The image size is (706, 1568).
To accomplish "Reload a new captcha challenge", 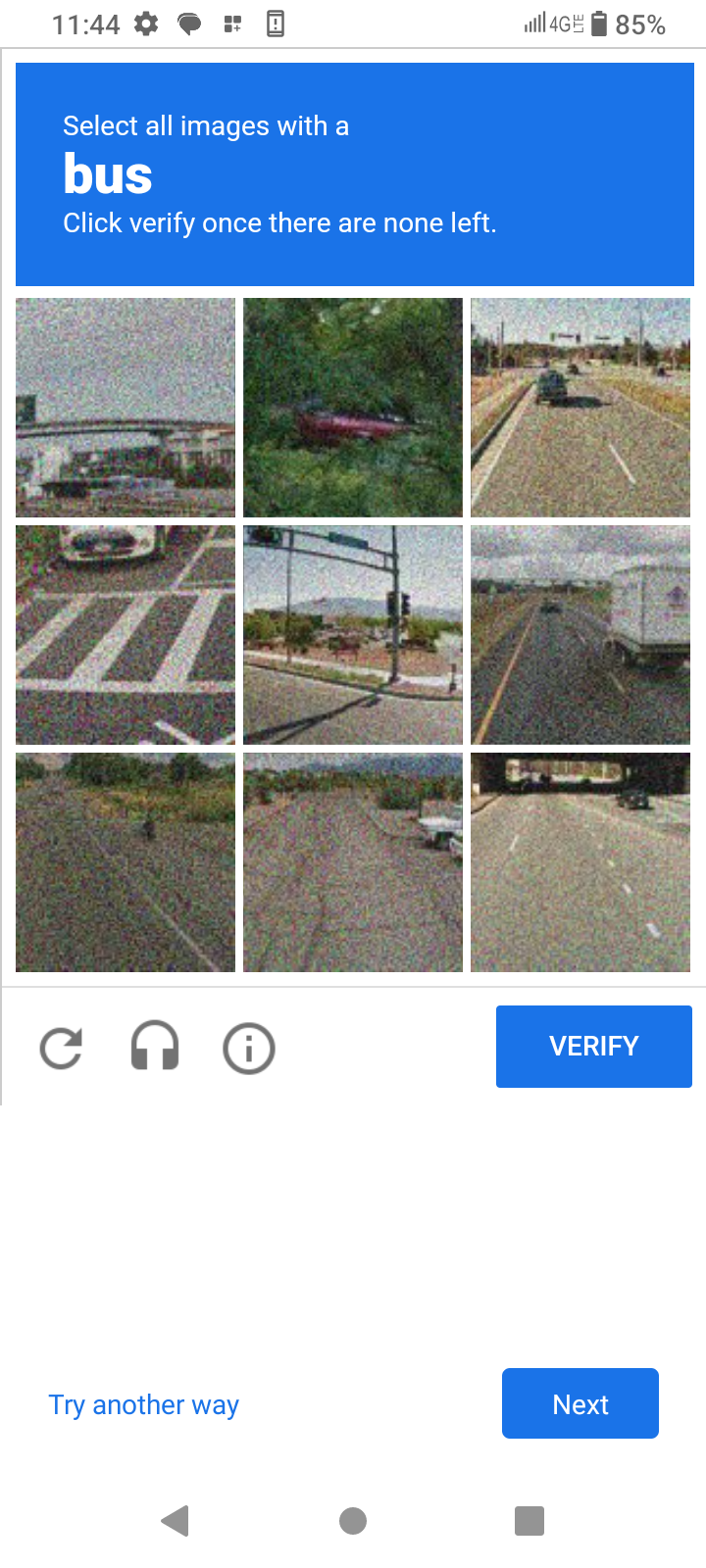I will [61, 1048].
